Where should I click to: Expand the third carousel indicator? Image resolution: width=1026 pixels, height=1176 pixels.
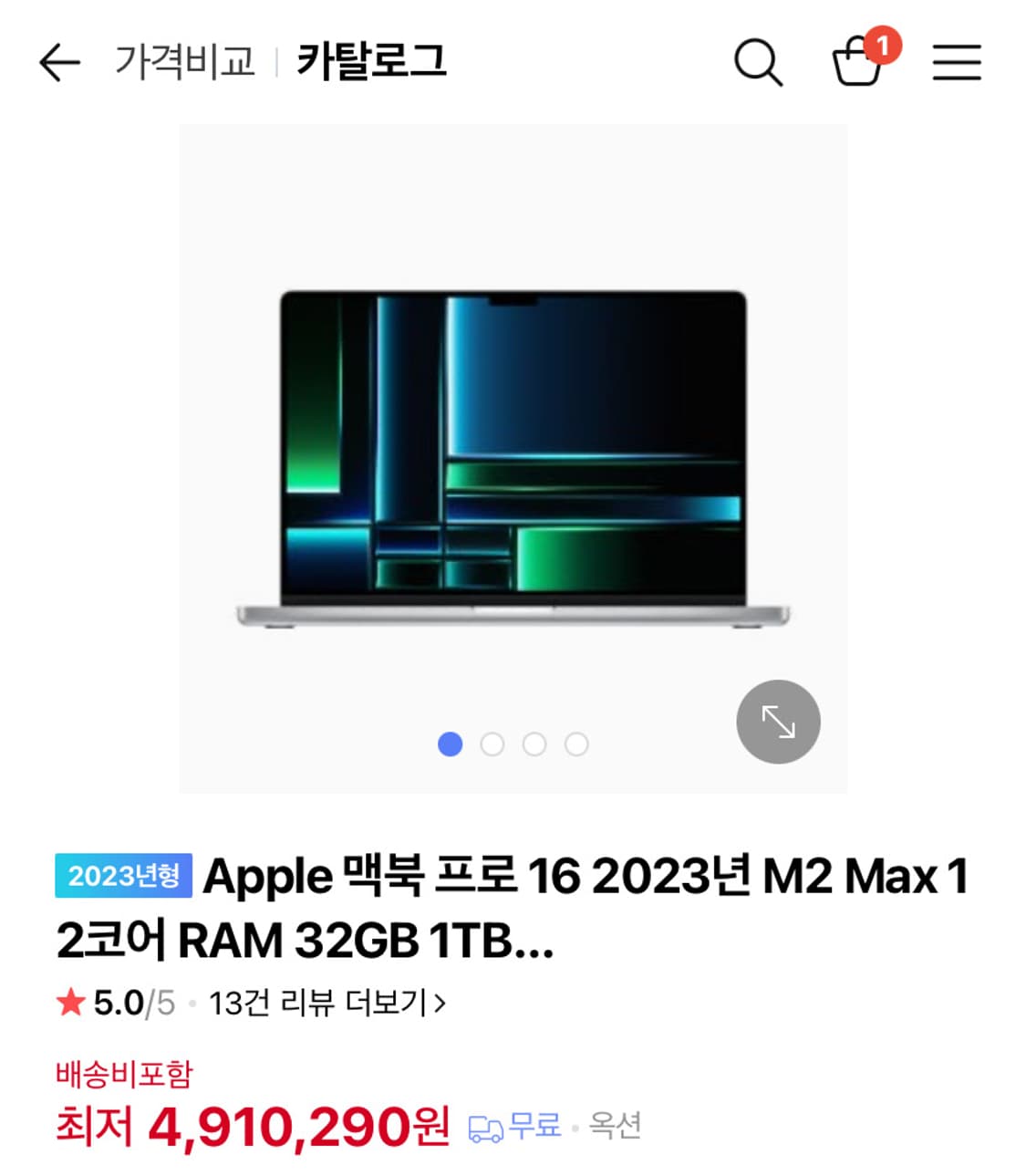pyautogui.click(x=534, y=745)
